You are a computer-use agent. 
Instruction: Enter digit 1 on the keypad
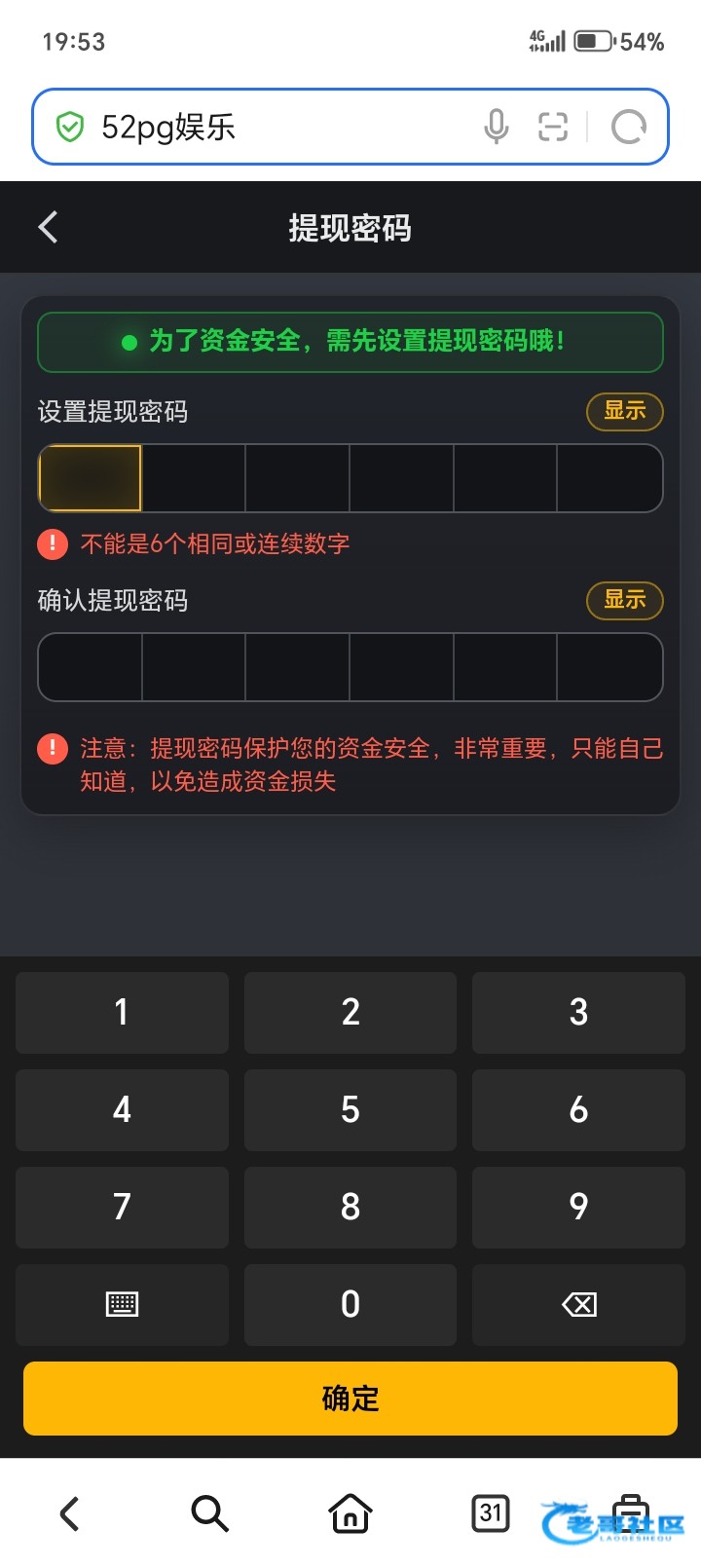click(x=122, y=1012)
